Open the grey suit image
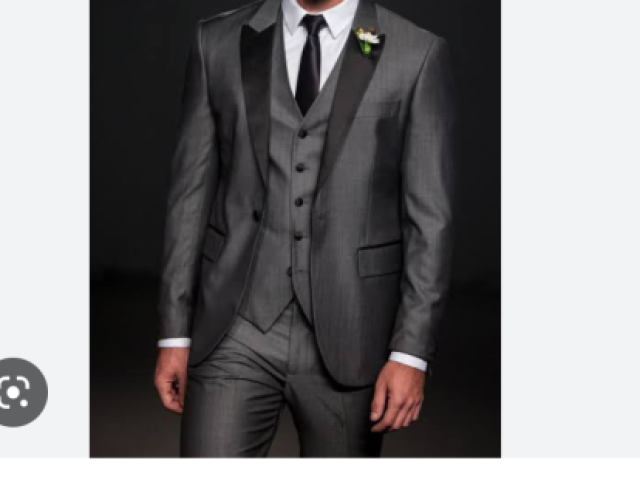The height and width of the screenshot is (480, 640). [x=295, y=228]
